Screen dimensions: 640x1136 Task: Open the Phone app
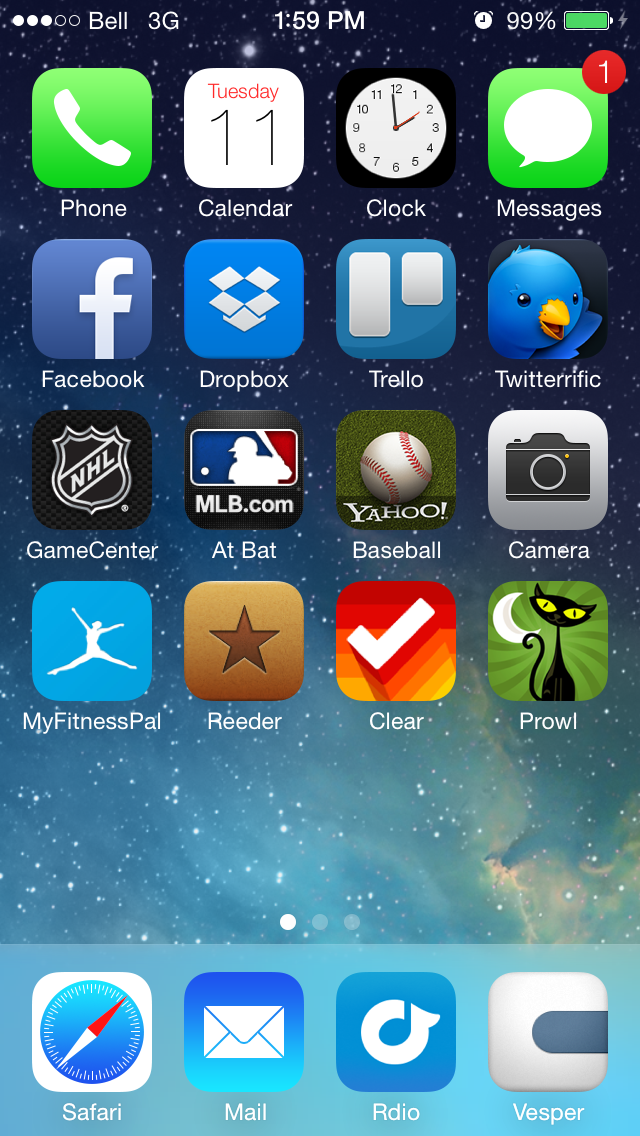[x=92, y=128]
